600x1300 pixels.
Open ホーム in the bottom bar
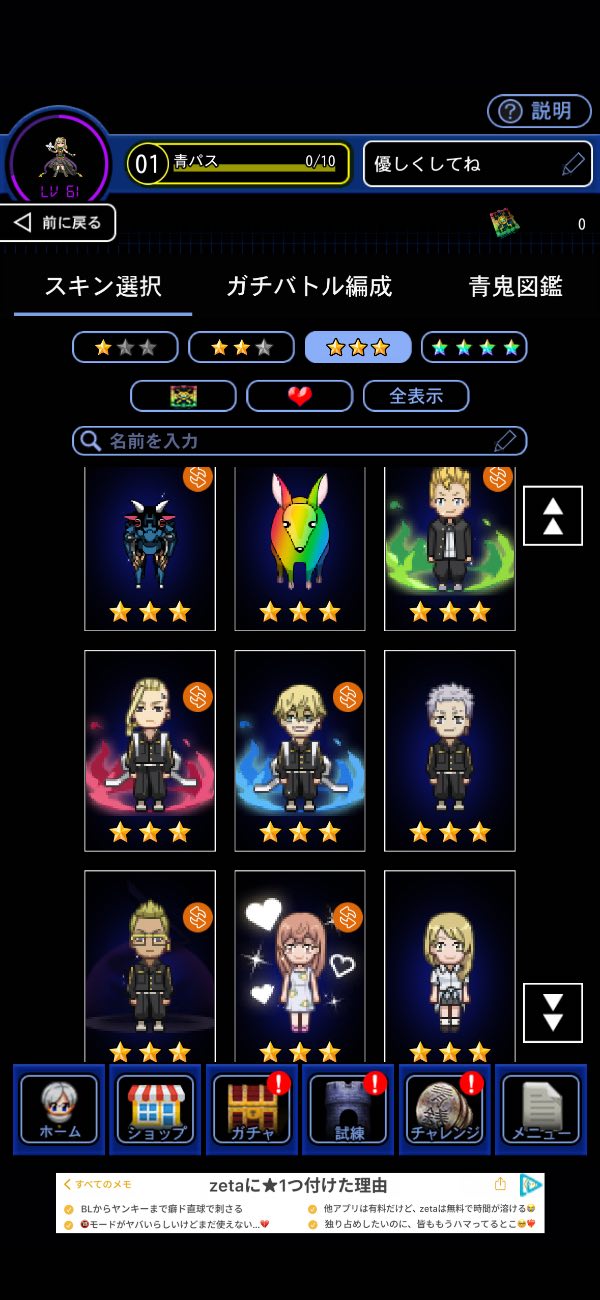pos(59,1109)
